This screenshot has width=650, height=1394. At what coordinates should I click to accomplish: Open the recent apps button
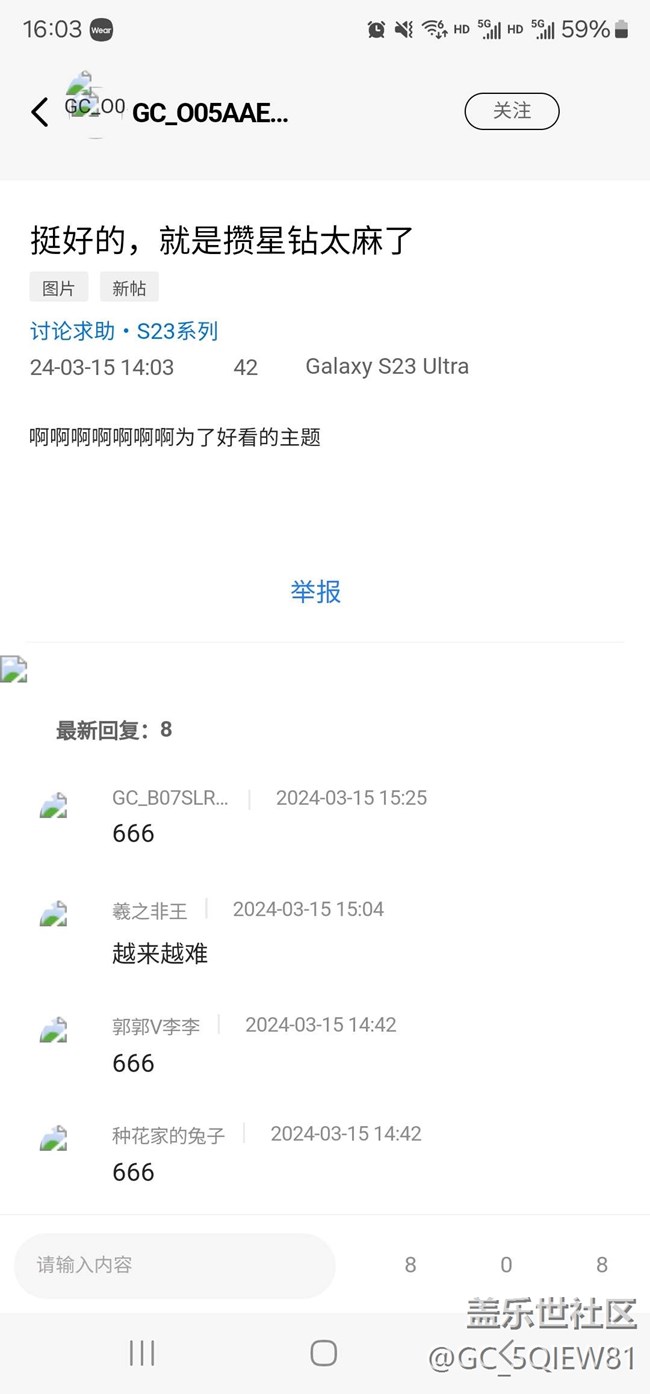click(x=142, y=1353)
